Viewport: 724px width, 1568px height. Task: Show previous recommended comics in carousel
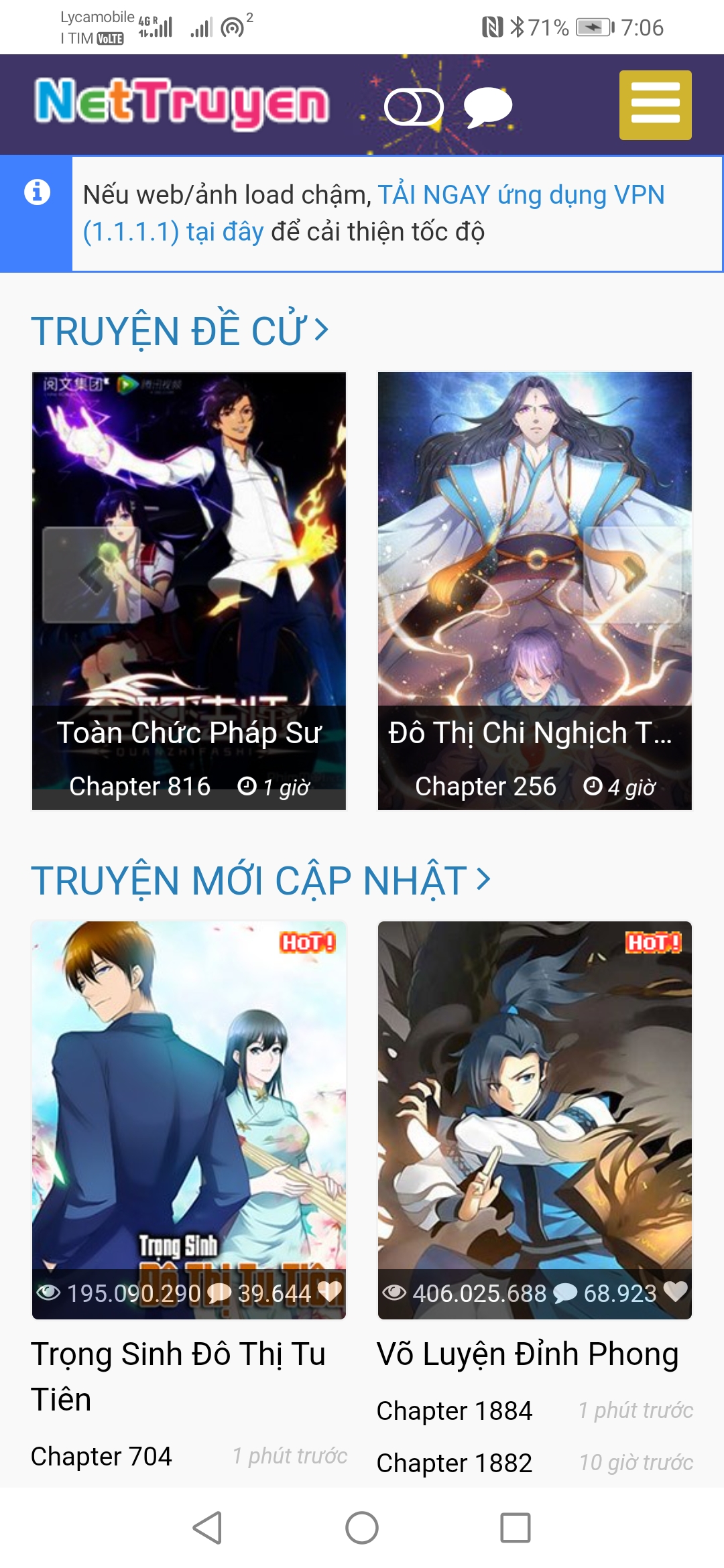coord(91,575)
